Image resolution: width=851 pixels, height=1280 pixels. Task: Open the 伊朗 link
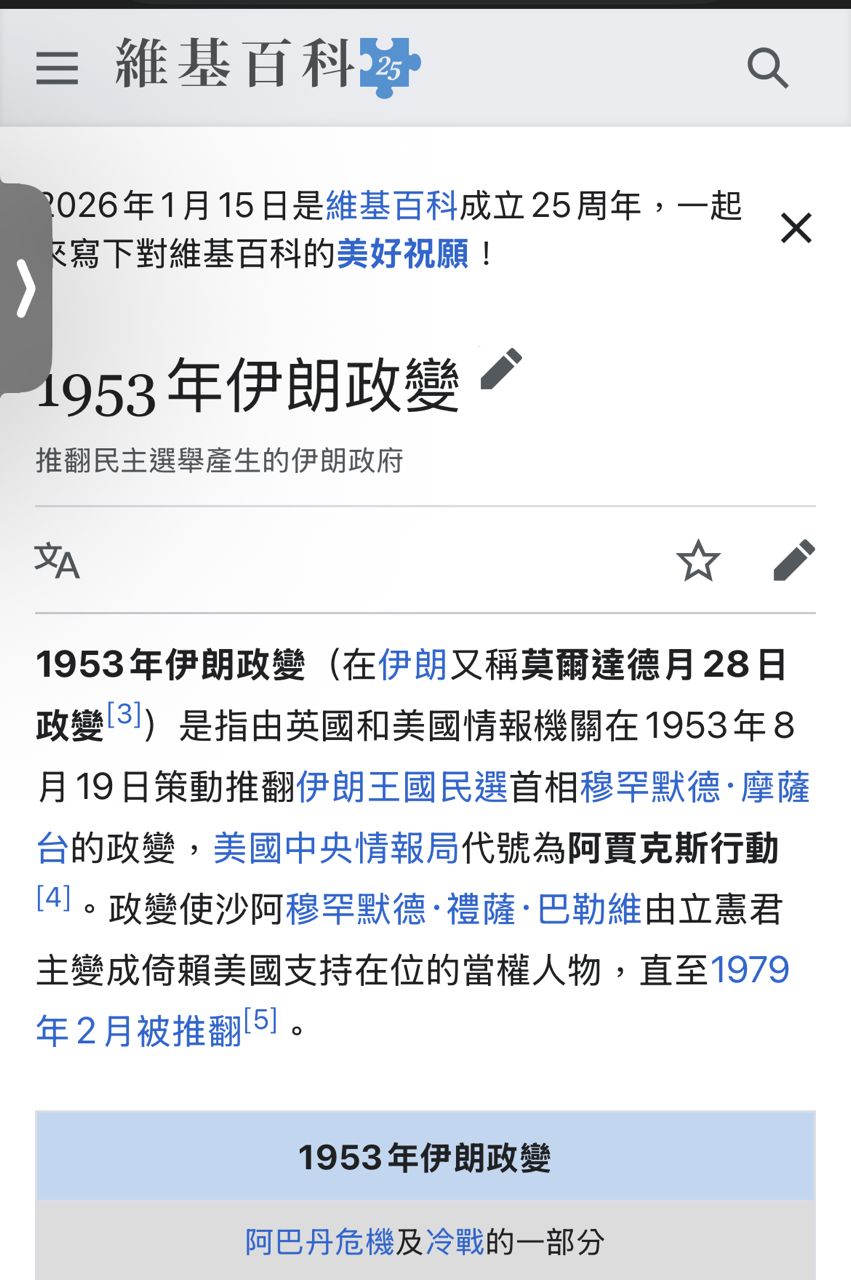(x=412, y=665)
